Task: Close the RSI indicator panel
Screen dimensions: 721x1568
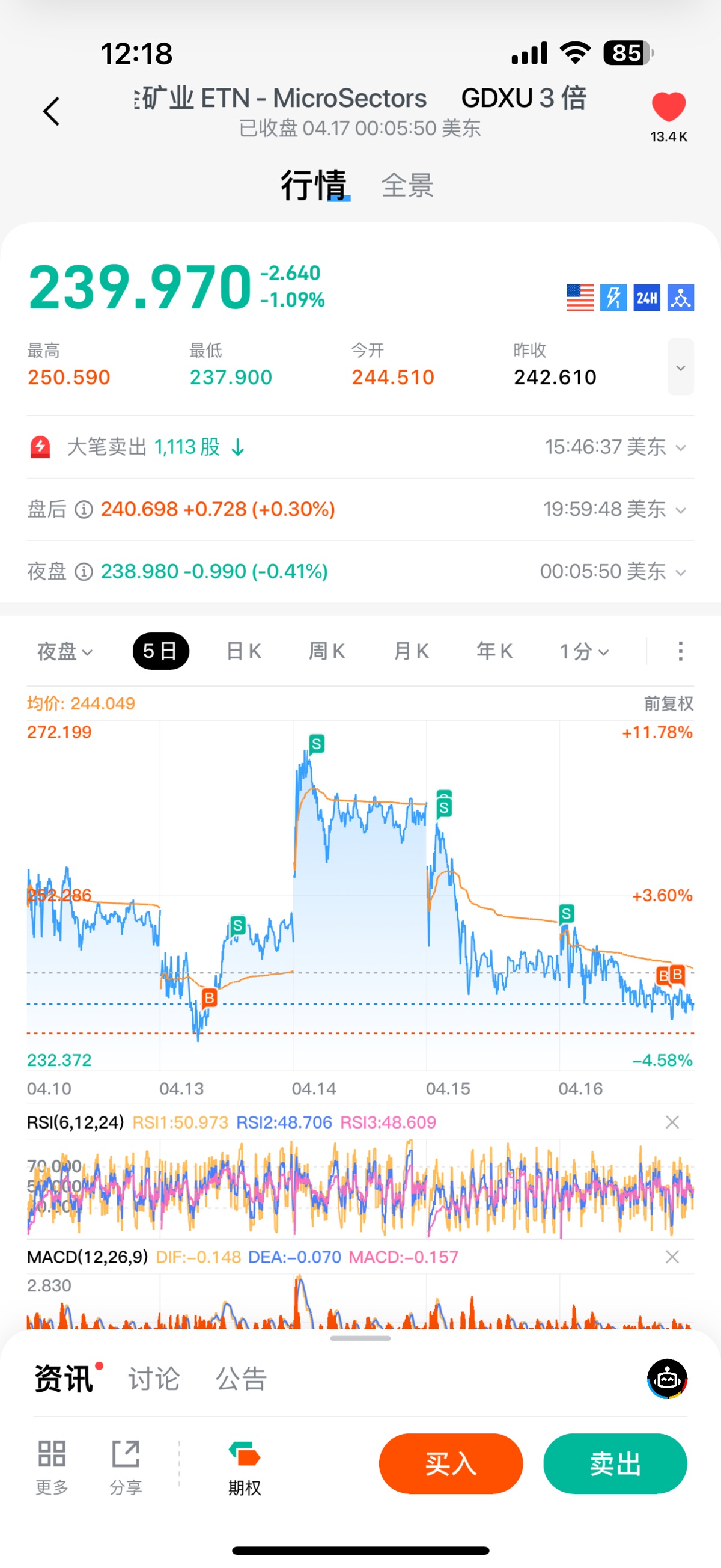Action: tap(672, 1122)
